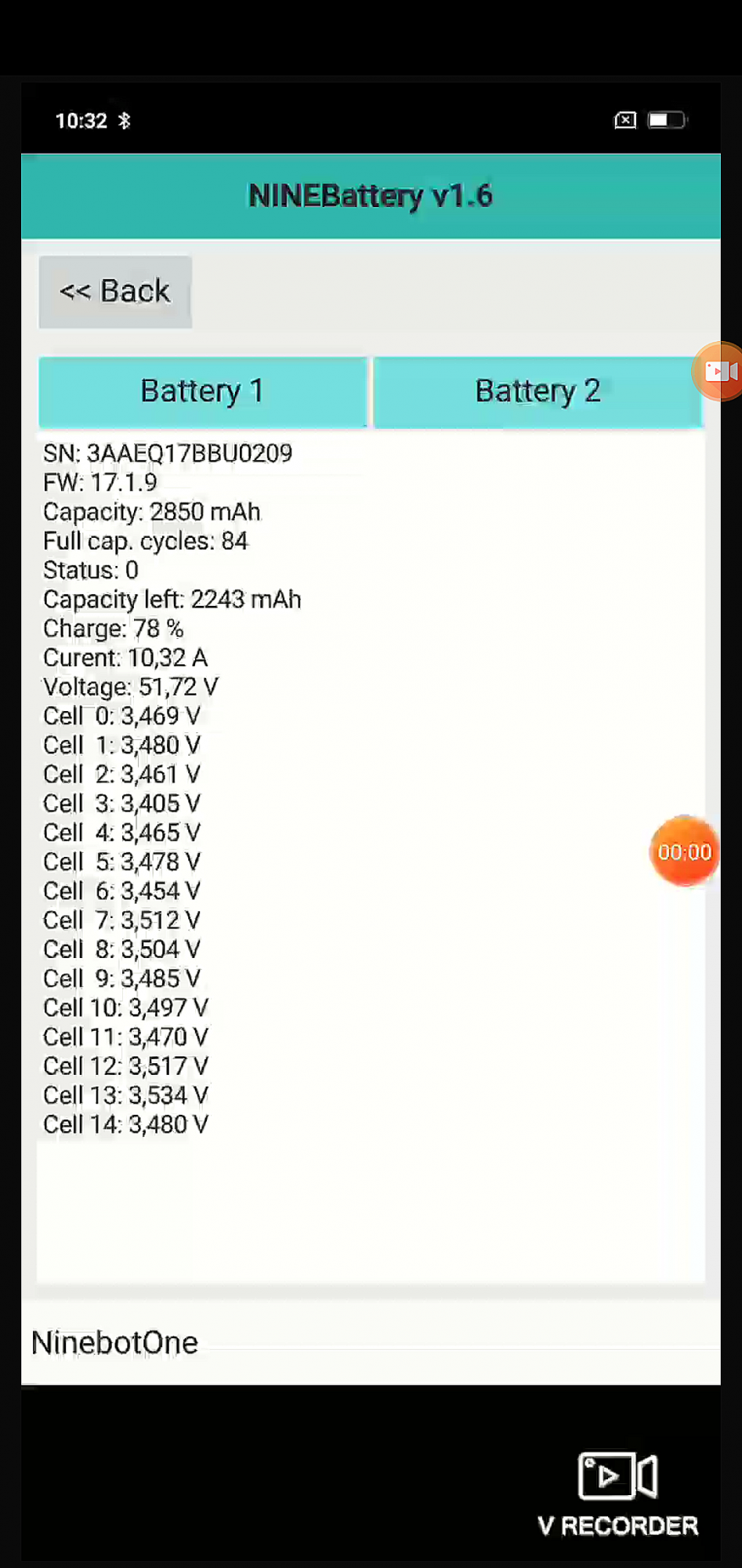This screenshot has width=742, height=1568.
Task: Switch to the Battery 1 tab
Action: click(202, 391)
